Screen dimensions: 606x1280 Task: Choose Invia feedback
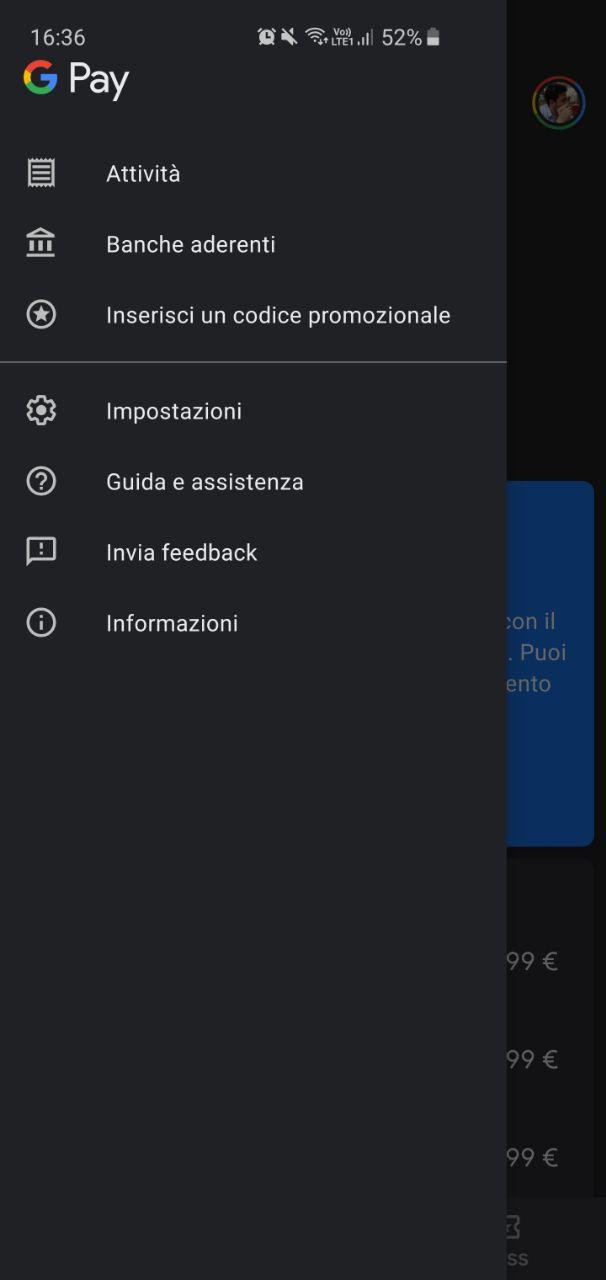click(253, 552)
